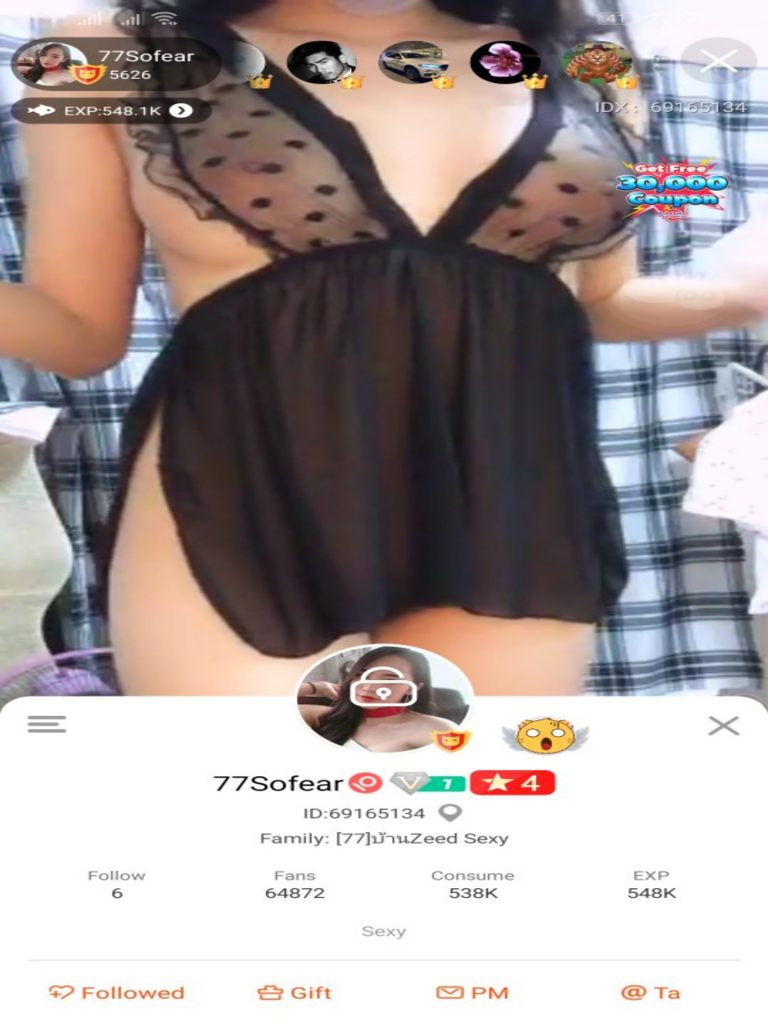
Task: Open the locked profile picture
Action: click(383, 698)
